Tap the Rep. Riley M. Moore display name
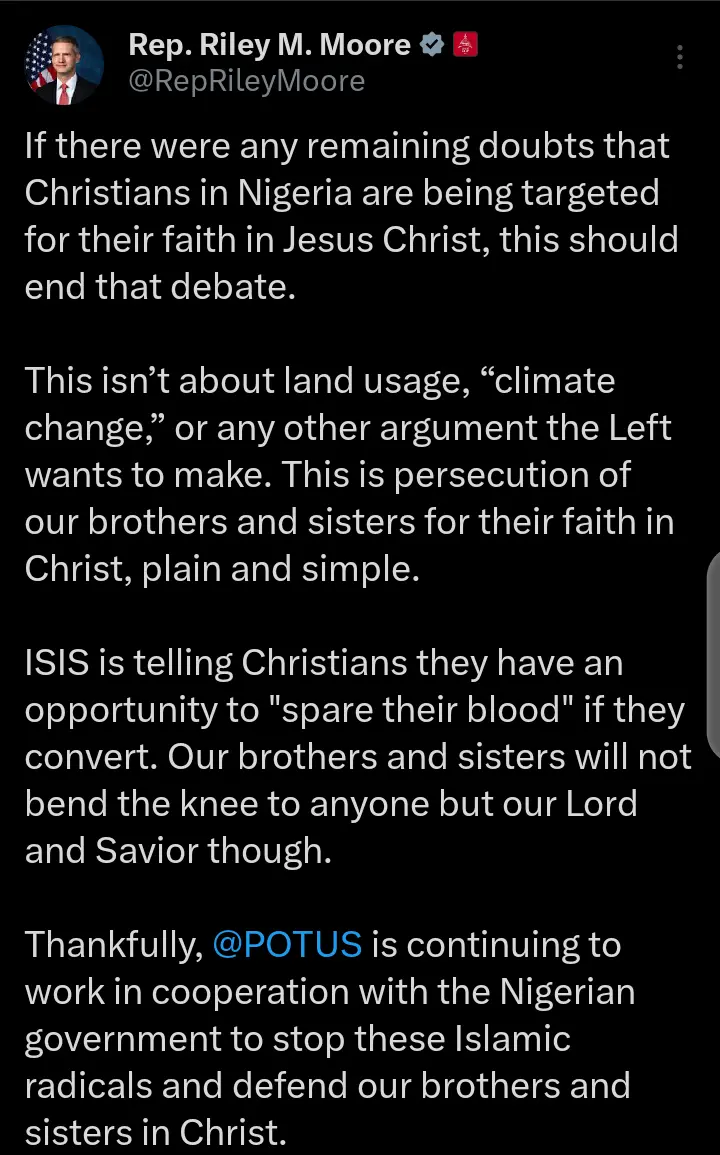The image size is (720, 1155). click(269, 45)
